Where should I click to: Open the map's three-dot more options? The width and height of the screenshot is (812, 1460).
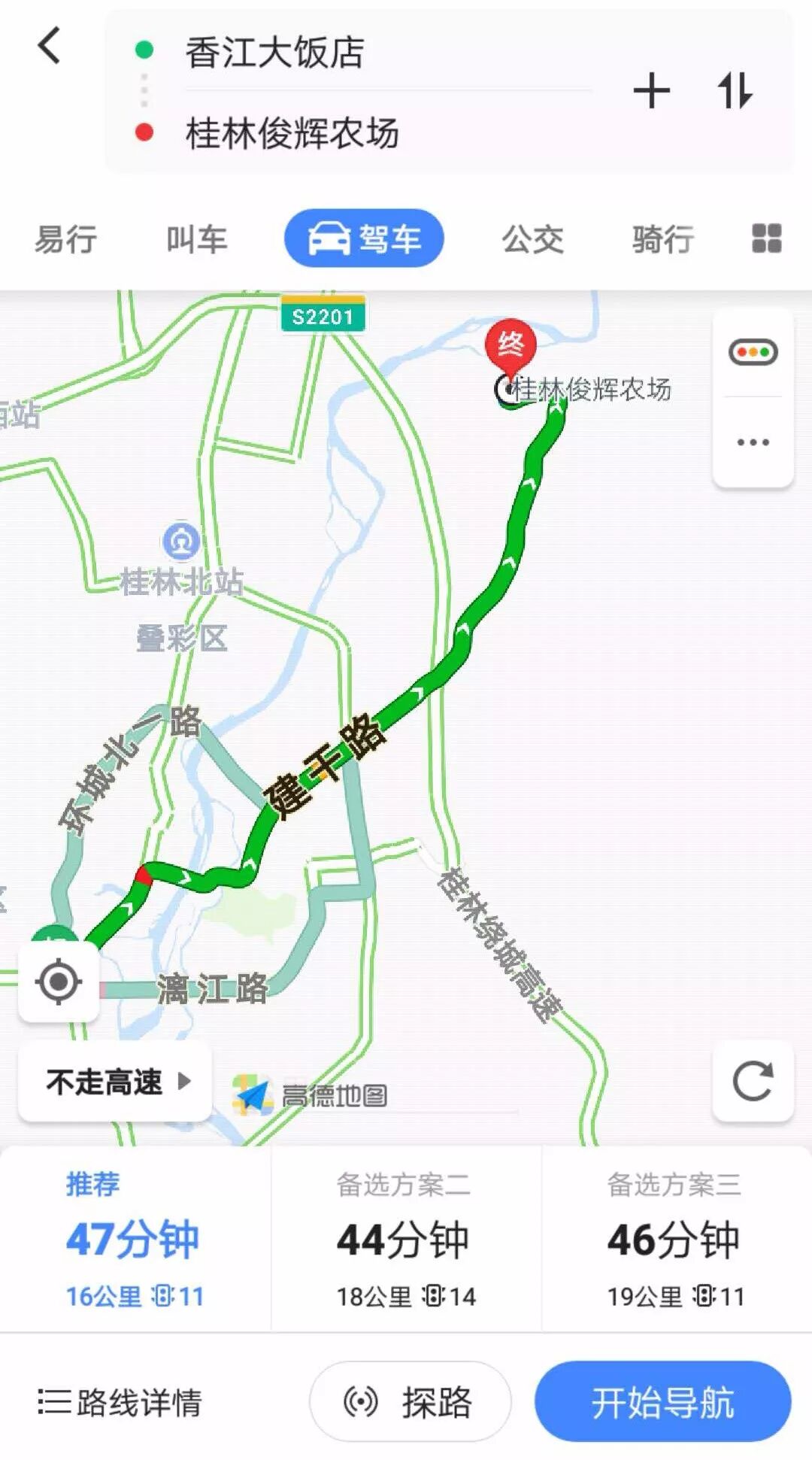tap(753, 442)
